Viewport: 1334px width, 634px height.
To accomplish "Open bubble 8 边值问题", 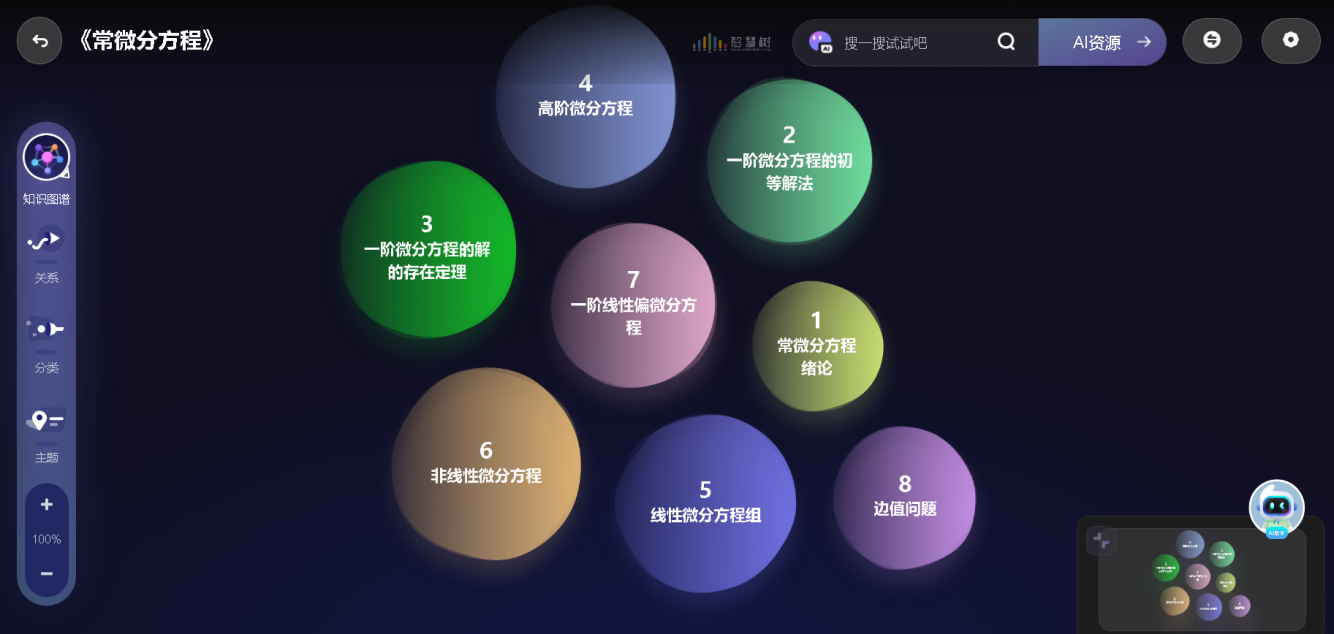I will click(x=904, y=498).
